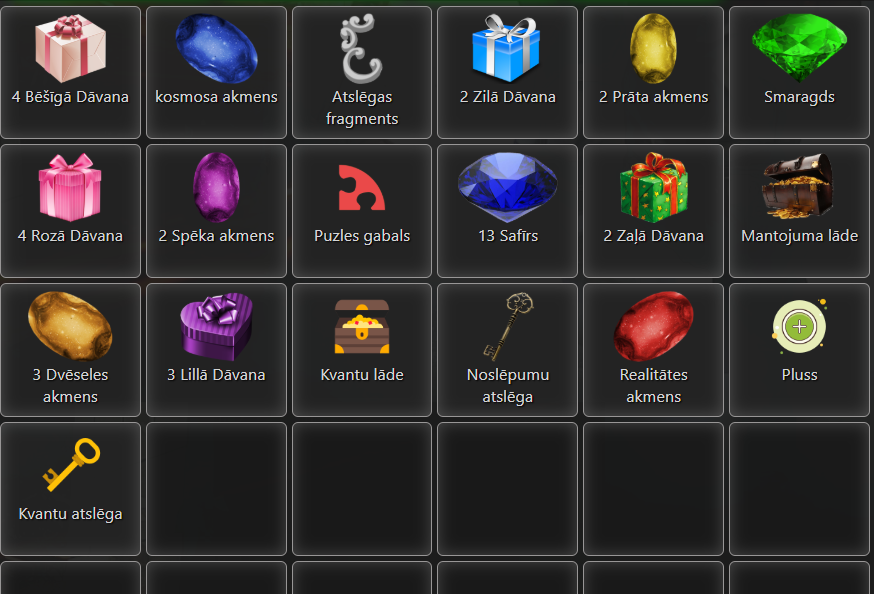Open the Kvantu lāde chest
This screenshot has height=594, width=874.
[x=362, y=350]
